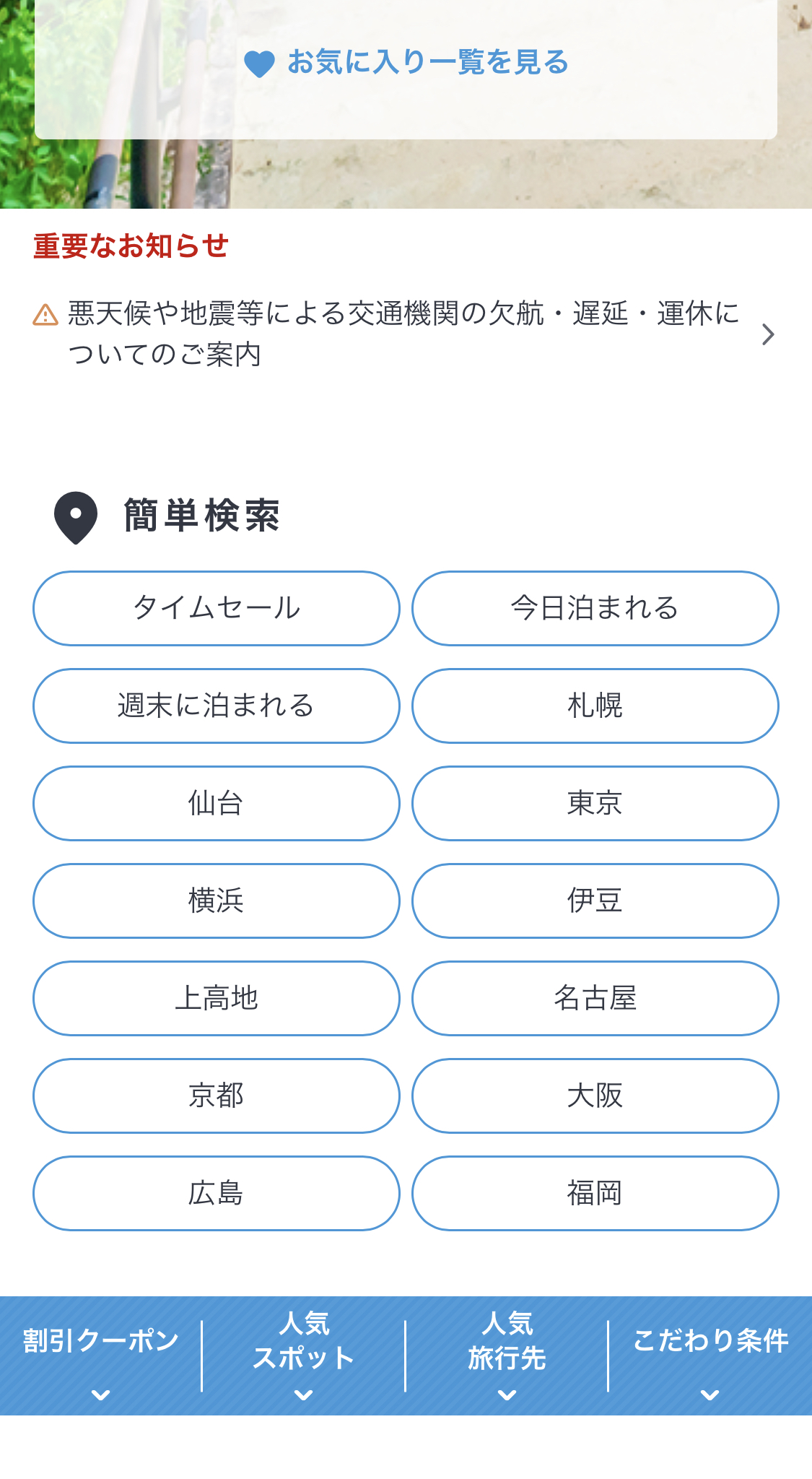Tap the タイムセール quick search button
812x1479 pixels.
click(217, 608)
